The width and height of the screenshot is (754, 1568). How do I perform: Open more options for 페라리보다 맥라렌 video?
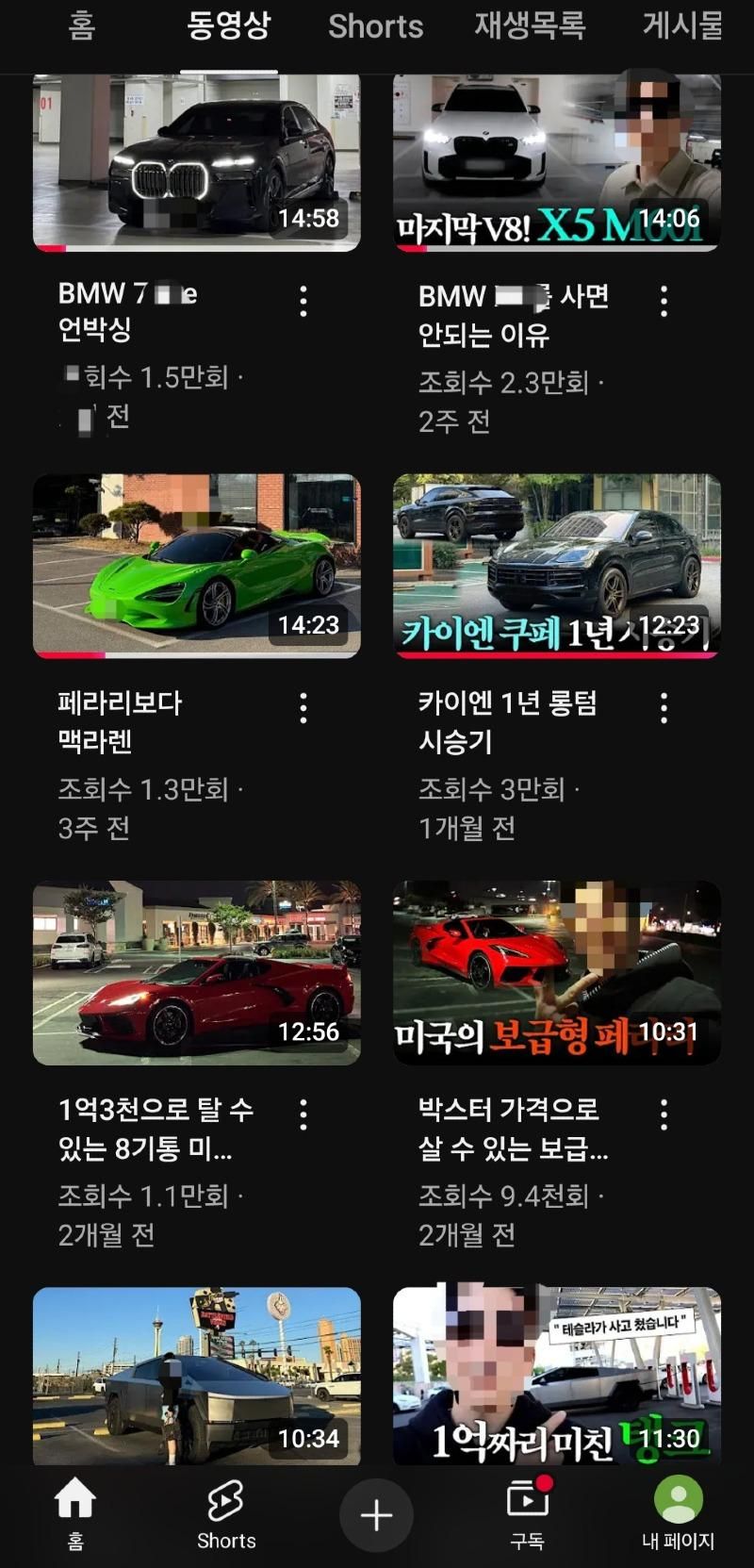click(303, 708)
